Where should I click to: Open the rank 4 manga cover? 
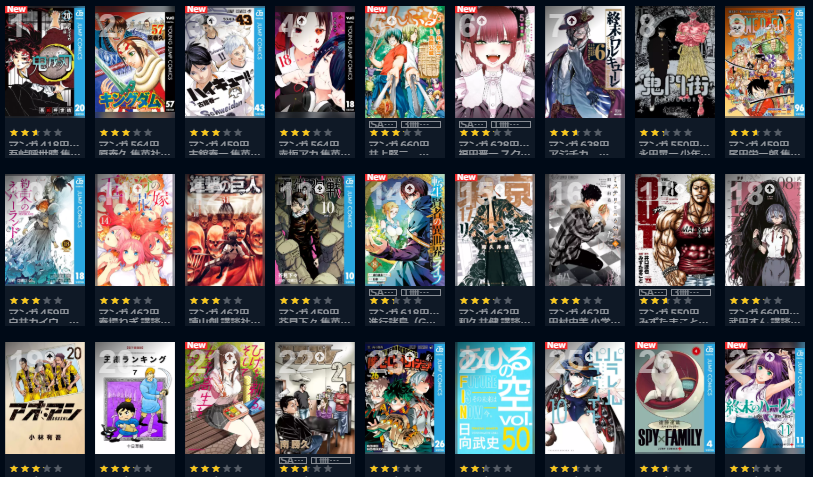314,62
